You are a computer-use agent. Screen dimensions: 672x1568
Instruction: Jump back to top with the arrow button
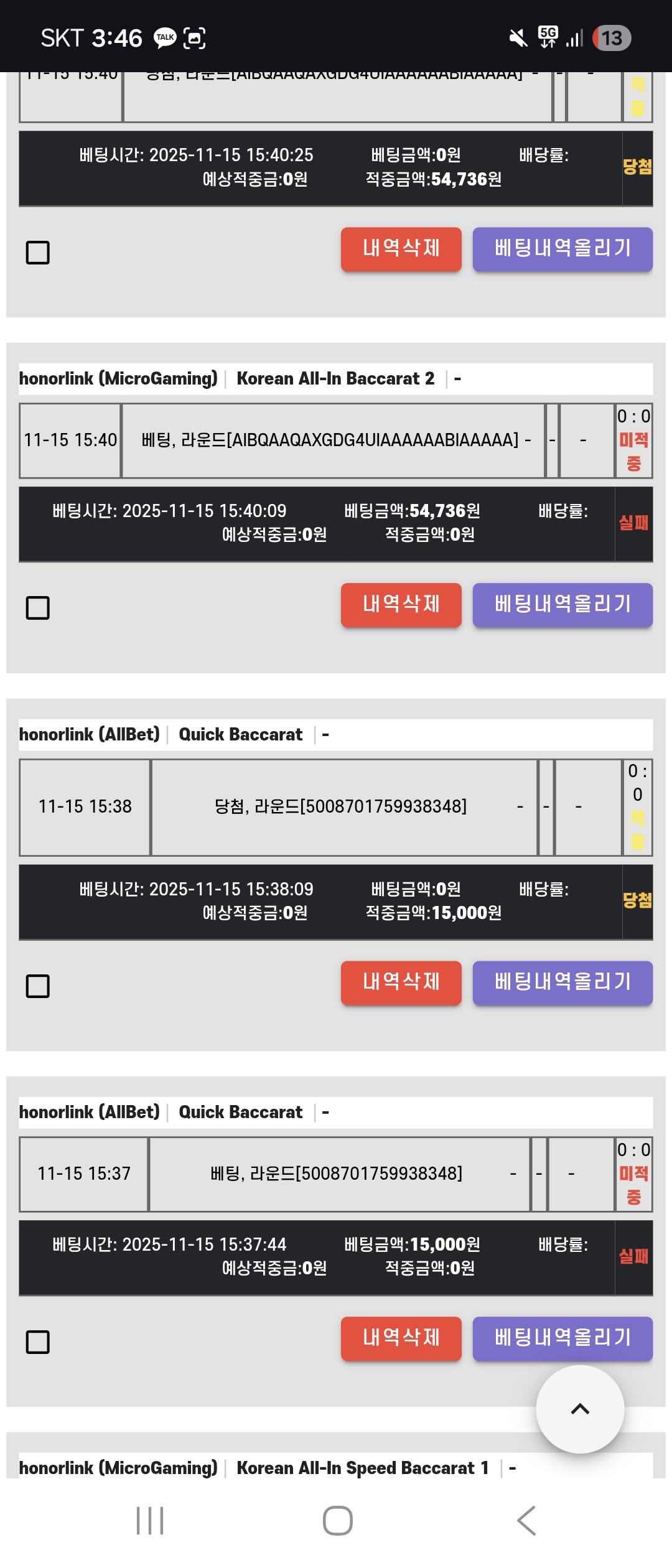coord(580,1409)
